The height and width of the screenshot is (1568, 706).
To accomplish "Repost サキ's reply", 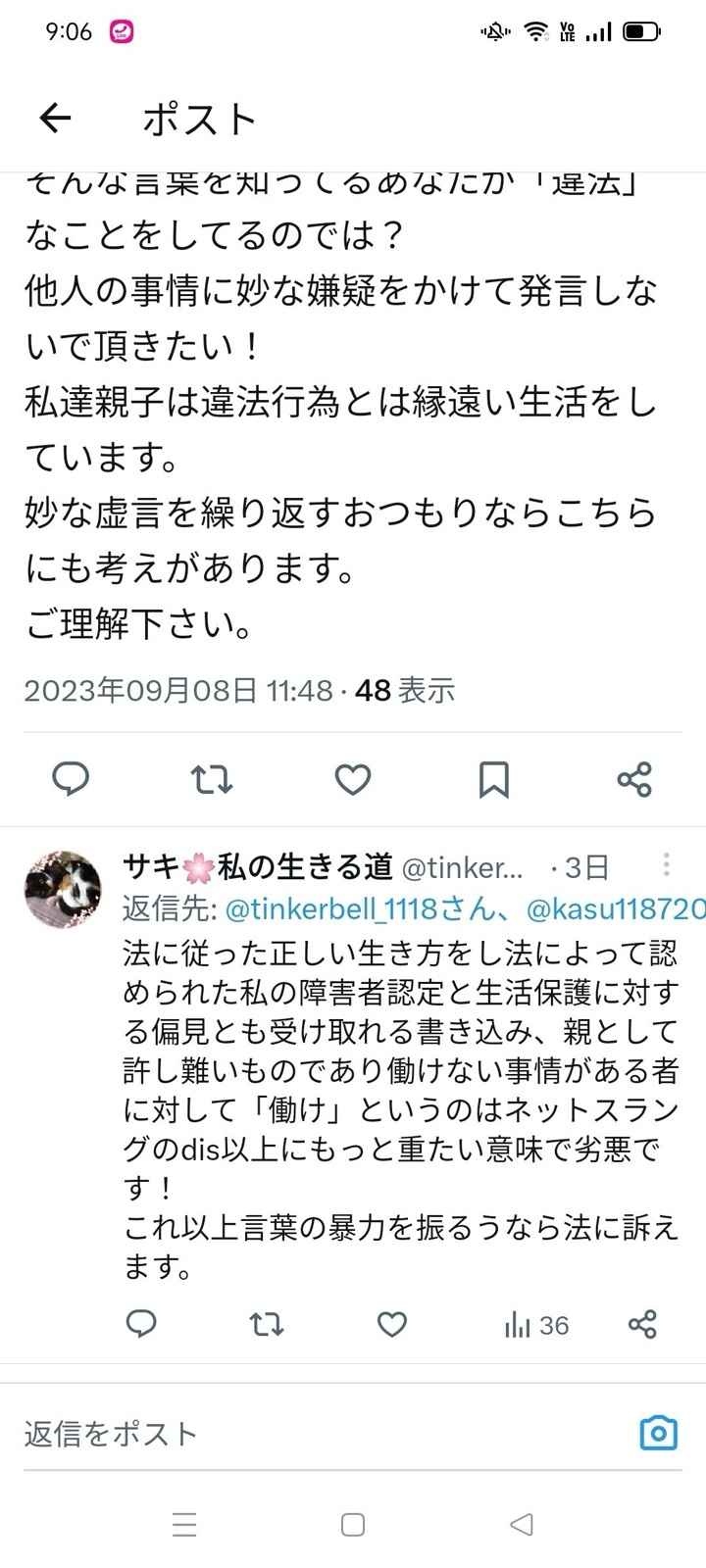I will coord(267,1325).
